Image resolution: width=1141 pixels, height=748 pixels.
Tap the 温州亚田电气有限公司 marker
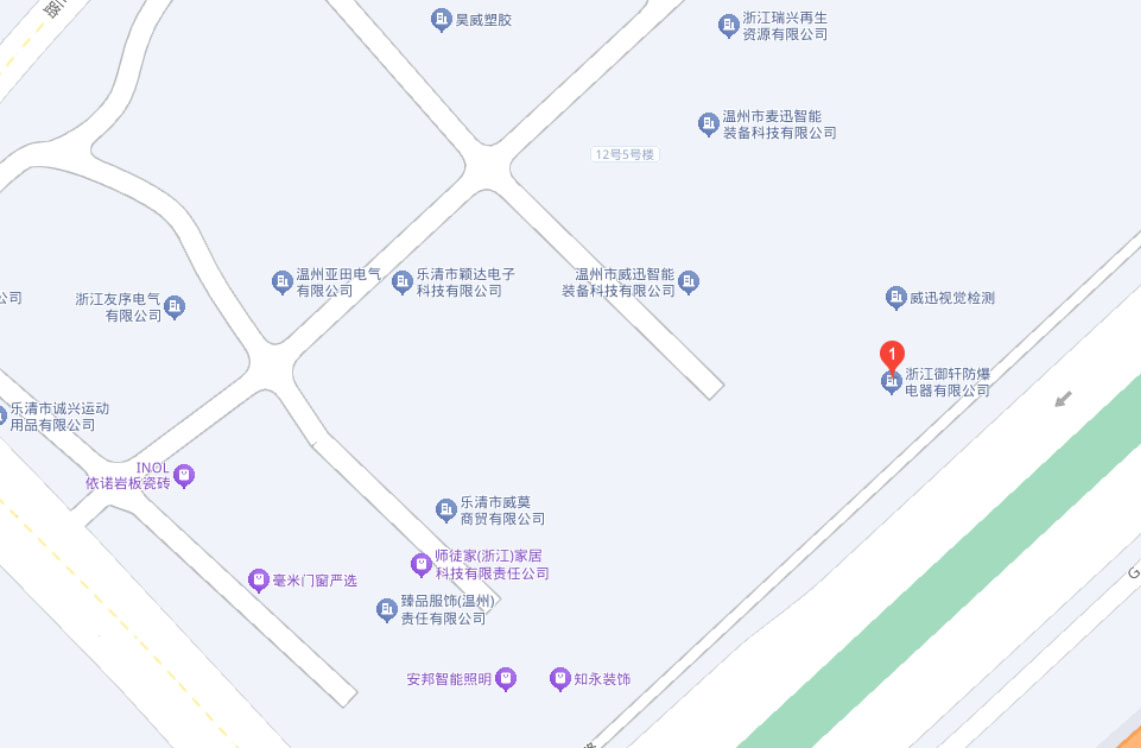click(282, 282)
